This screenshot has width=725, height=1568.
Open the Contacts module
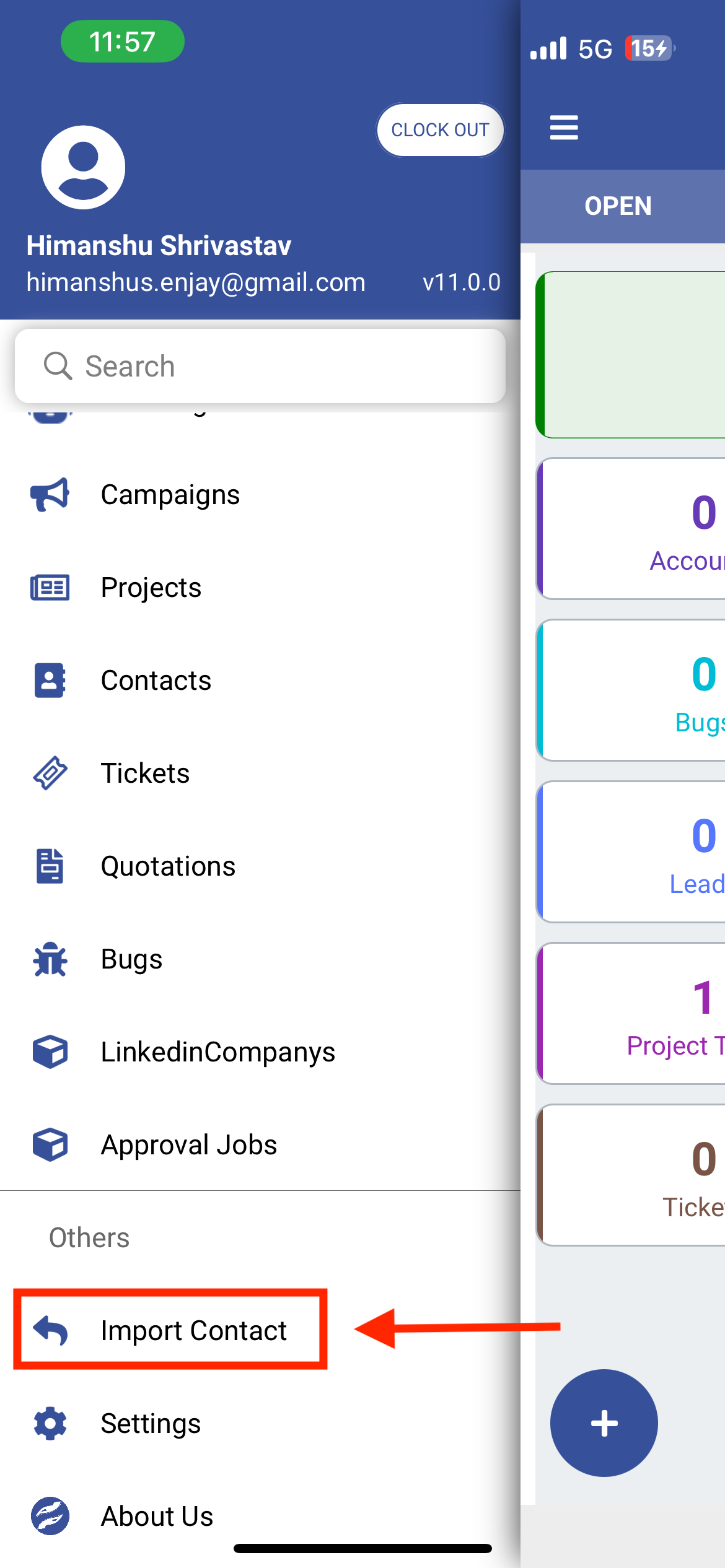(260, 681)
